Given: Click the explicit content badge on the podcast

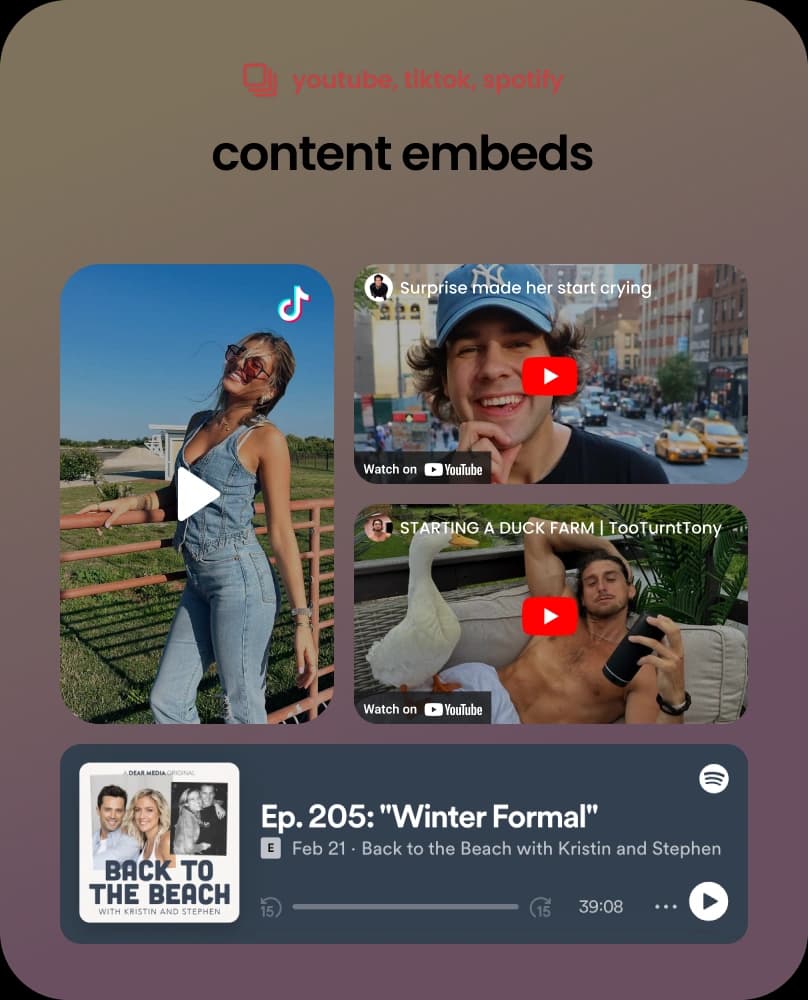Looking at the screenshot, I should pyautogui.click(x=271, y=848).
